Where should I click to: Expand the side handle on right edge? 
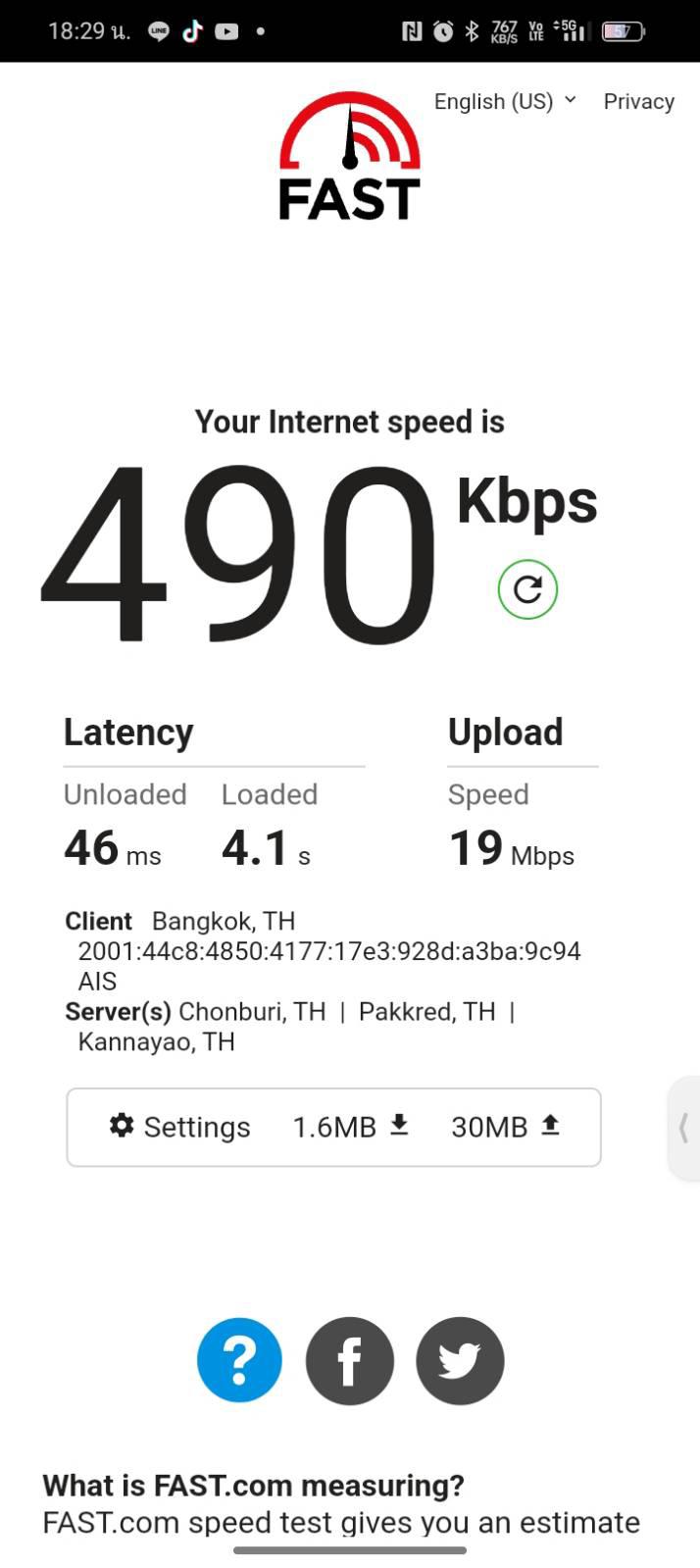click(684, 1128)
